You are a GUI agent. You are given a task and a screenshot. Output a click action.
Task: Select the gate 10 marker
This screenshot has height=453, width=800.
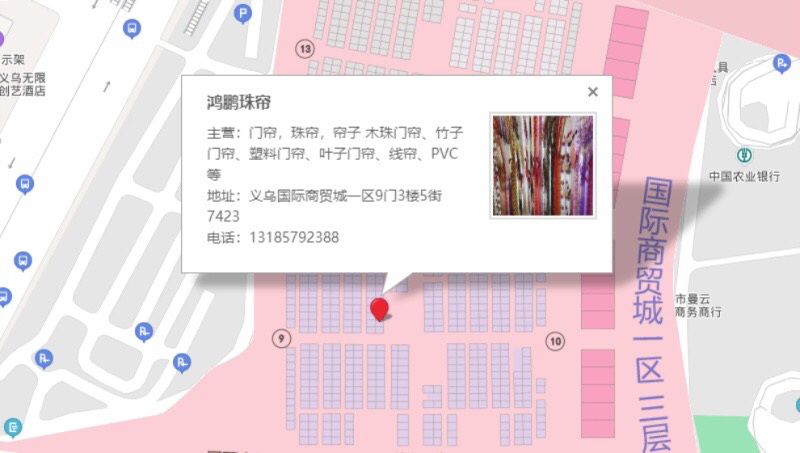click(x=555, y=341)
